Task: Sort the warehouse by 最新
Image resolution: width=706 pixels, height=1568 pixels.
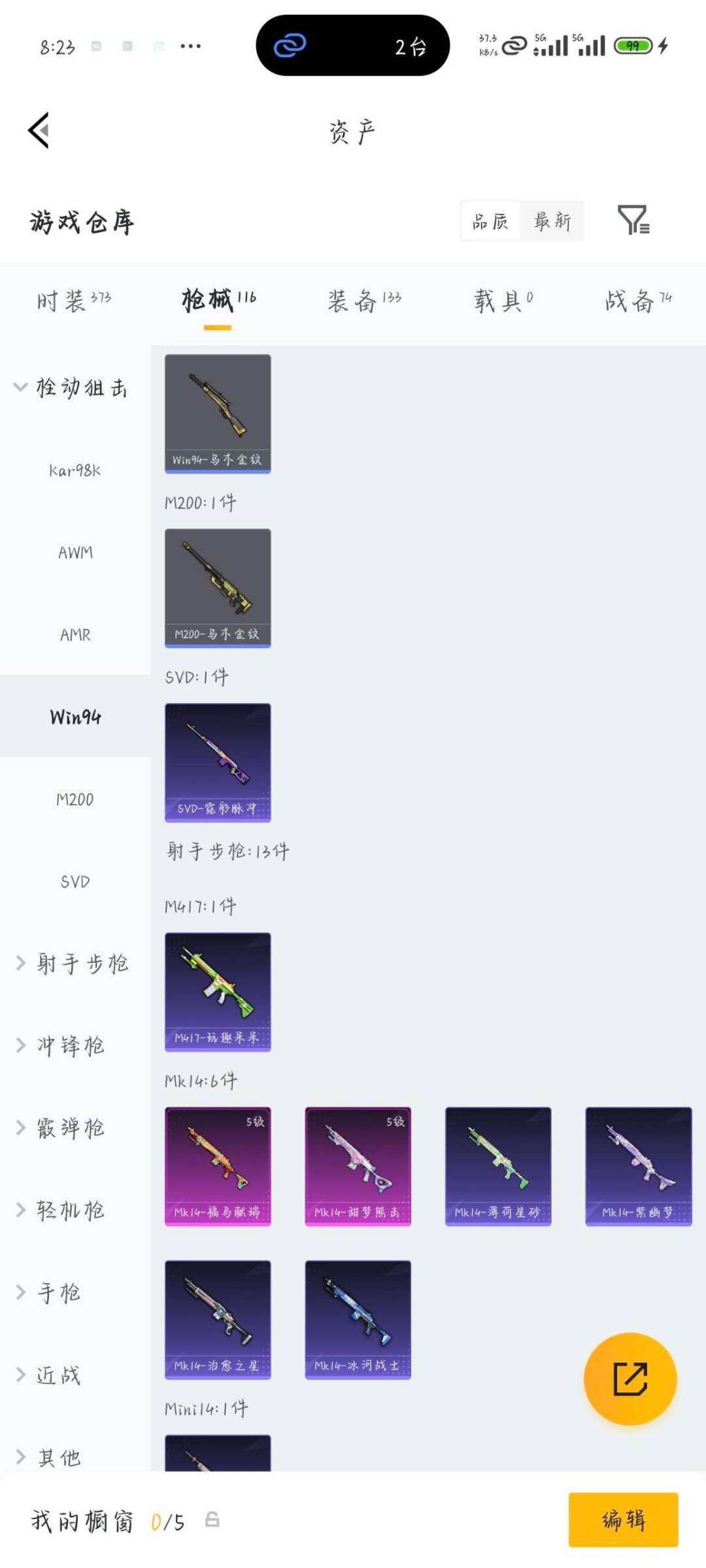Action: coord(552,221)
